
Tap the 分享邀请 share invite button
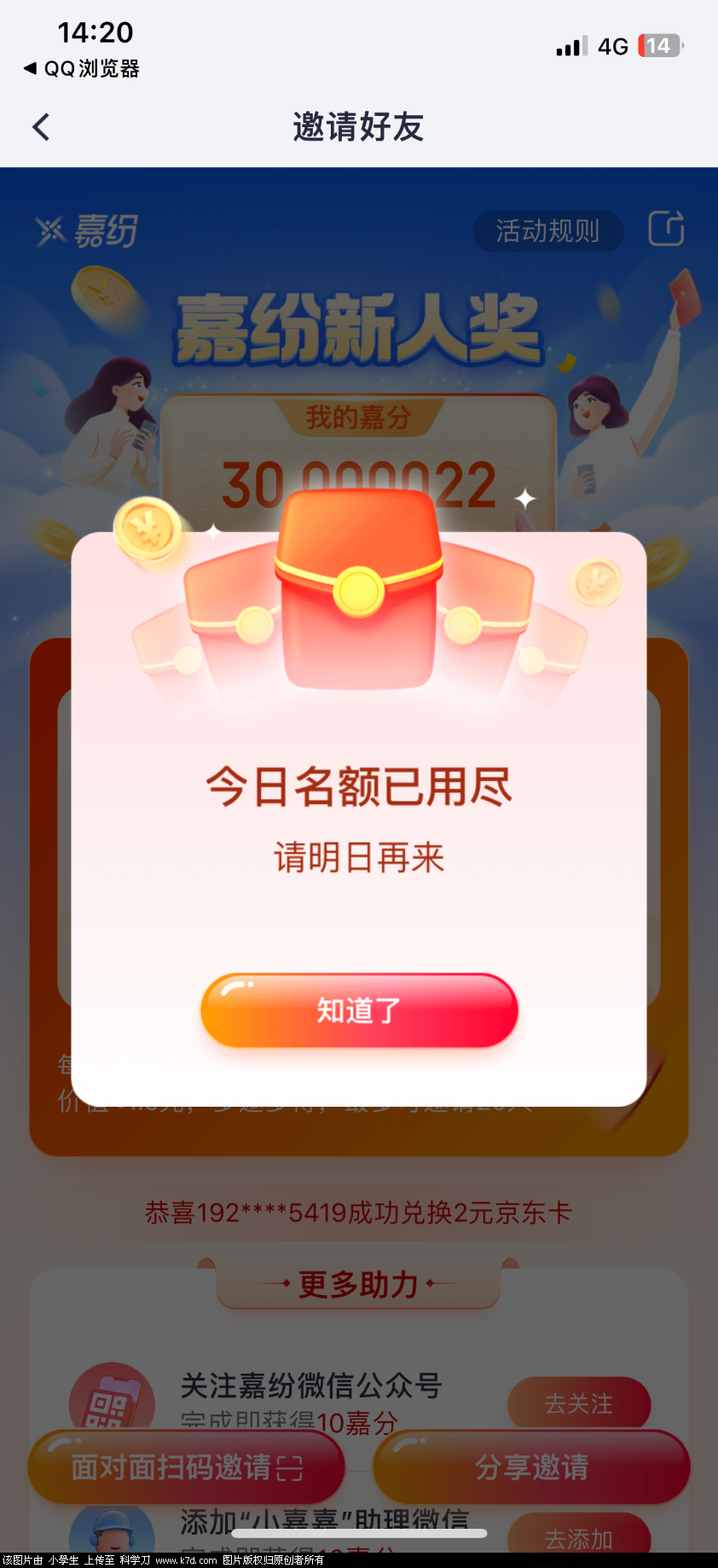530,1467
